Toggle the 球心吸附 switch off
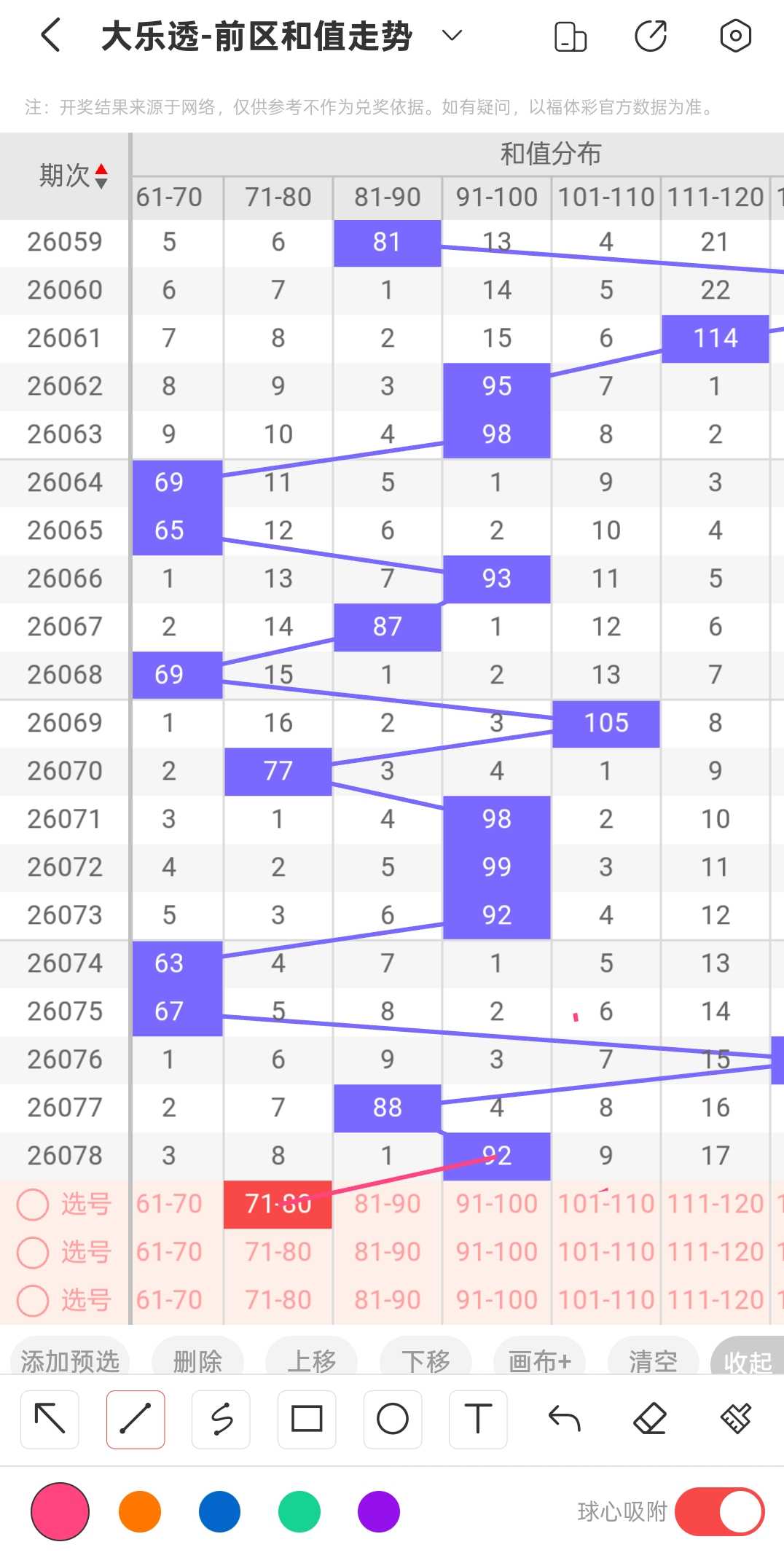Image resolution: width=784 pixels, height=1558 pixels. point(719,1511)
